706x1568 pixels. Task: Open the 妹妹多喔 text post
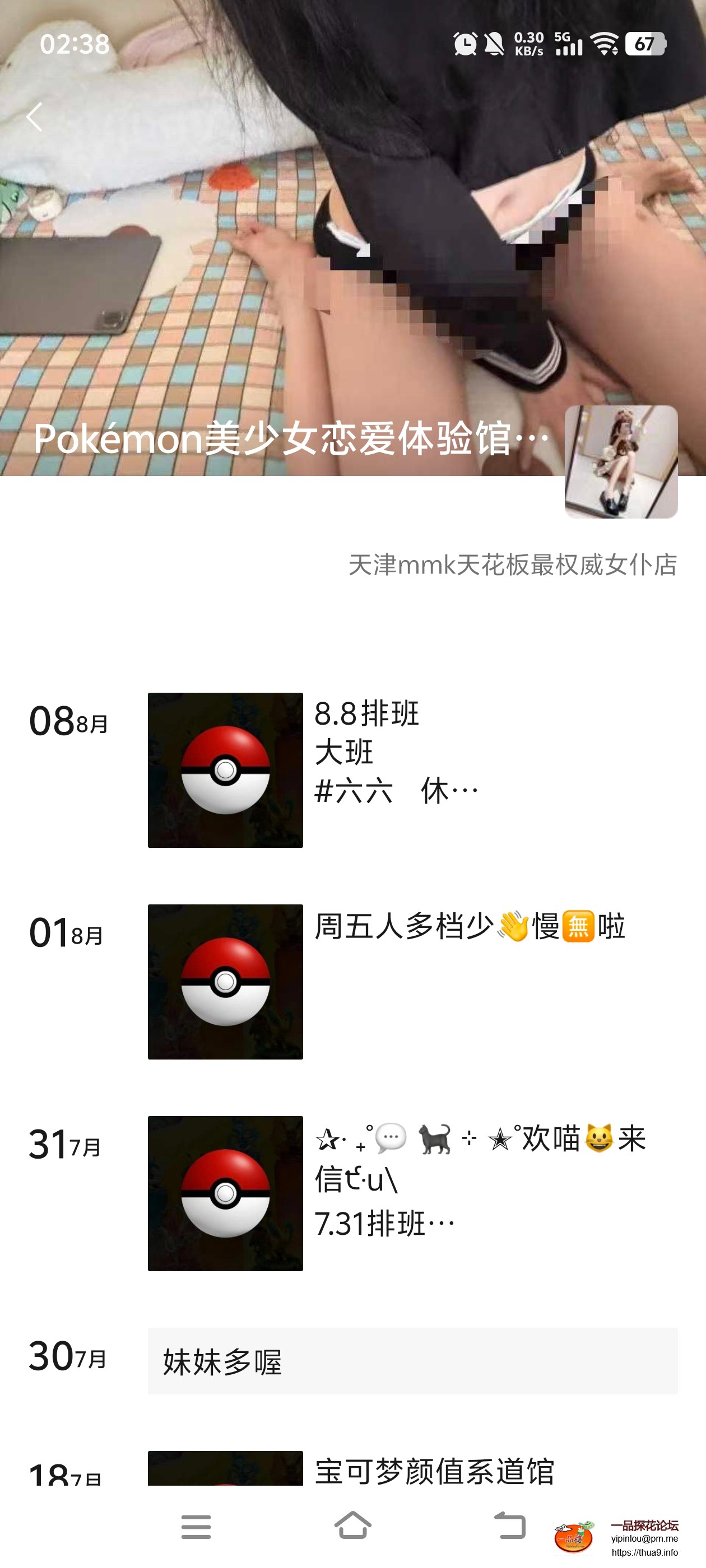[412, 1361]
